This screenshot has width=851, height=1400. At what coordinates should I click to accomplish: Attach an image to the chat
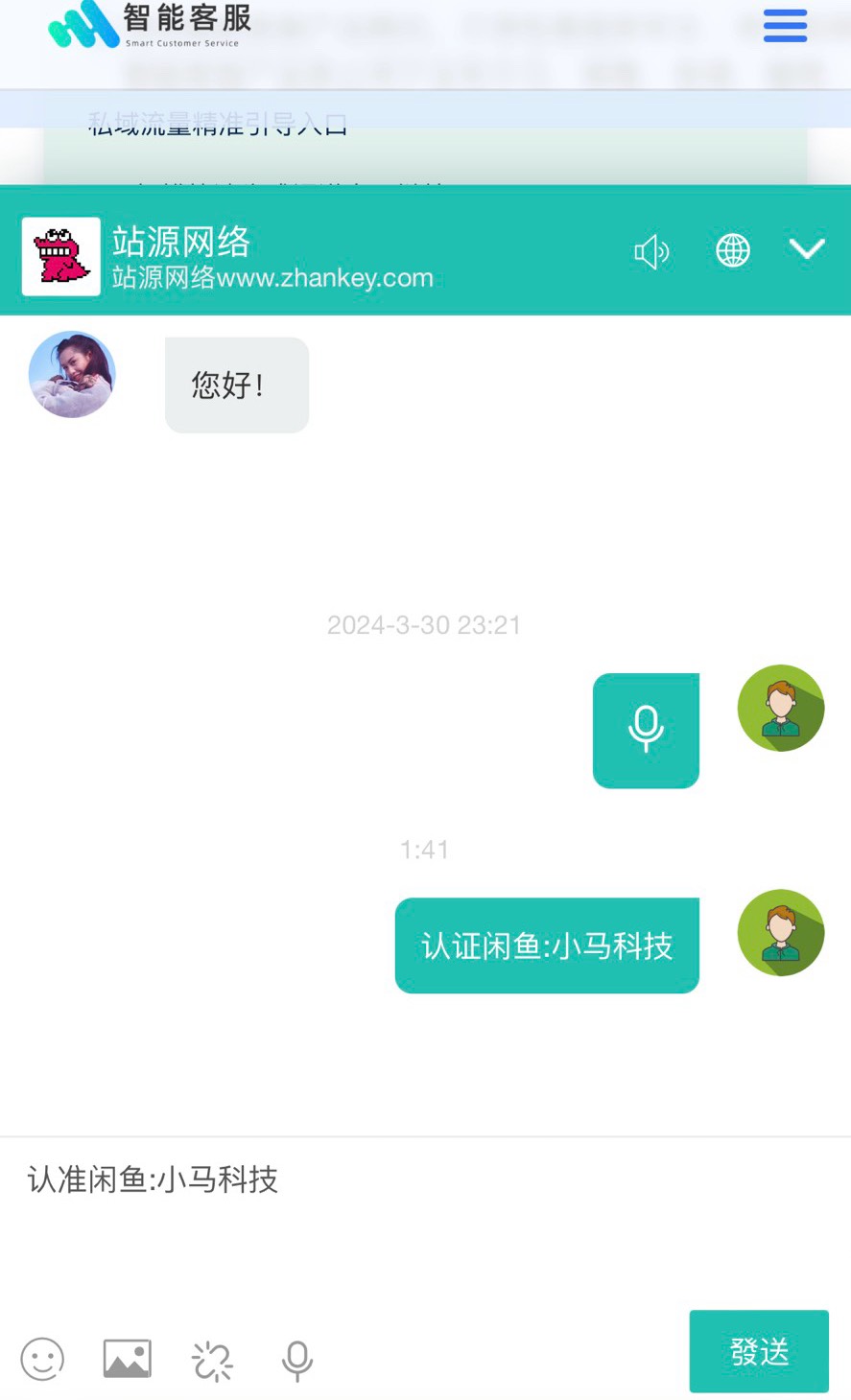pyautogui.click(x=128, y=1359)
